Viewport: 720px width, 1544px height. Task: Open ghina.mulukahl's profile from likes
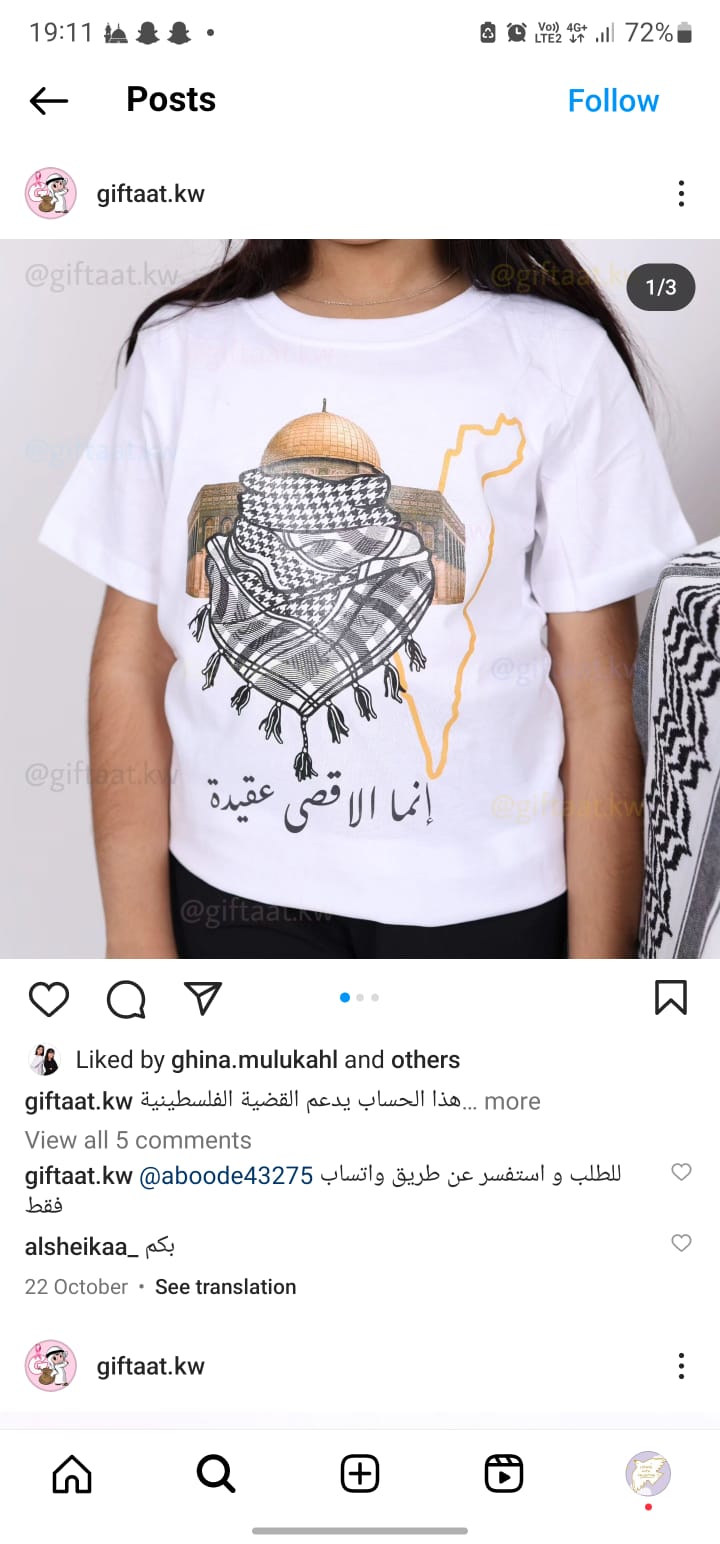(254, 1060)
